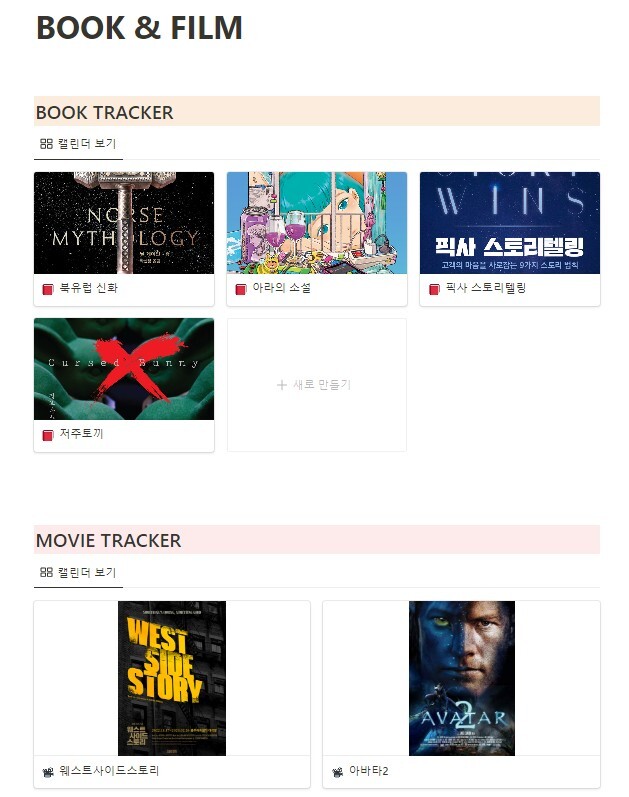Open the 아바타2 movie card
Screen dimensions: 629x797
pyautogui.click(x=461, y=693)
